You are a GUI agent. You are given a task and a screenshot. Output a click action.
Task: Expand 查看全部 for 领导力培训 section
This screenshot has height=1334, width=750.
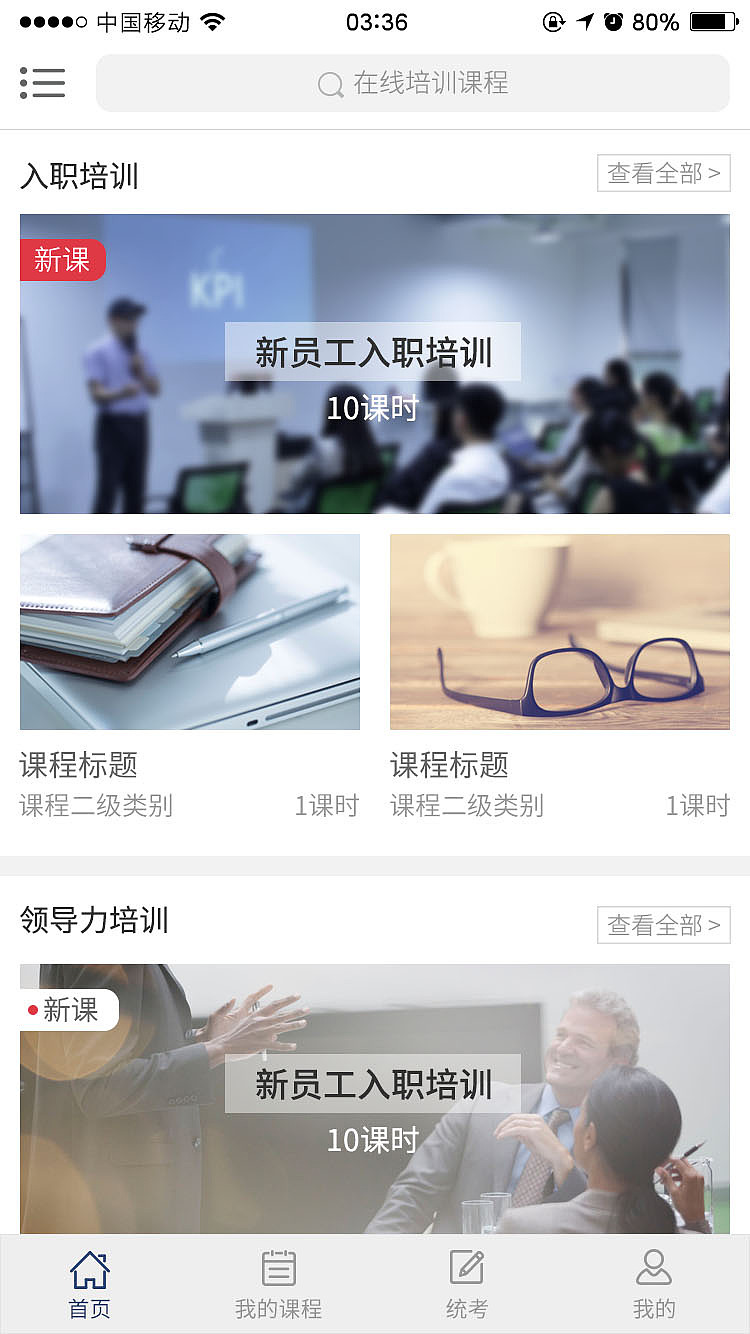pos(663,924)
